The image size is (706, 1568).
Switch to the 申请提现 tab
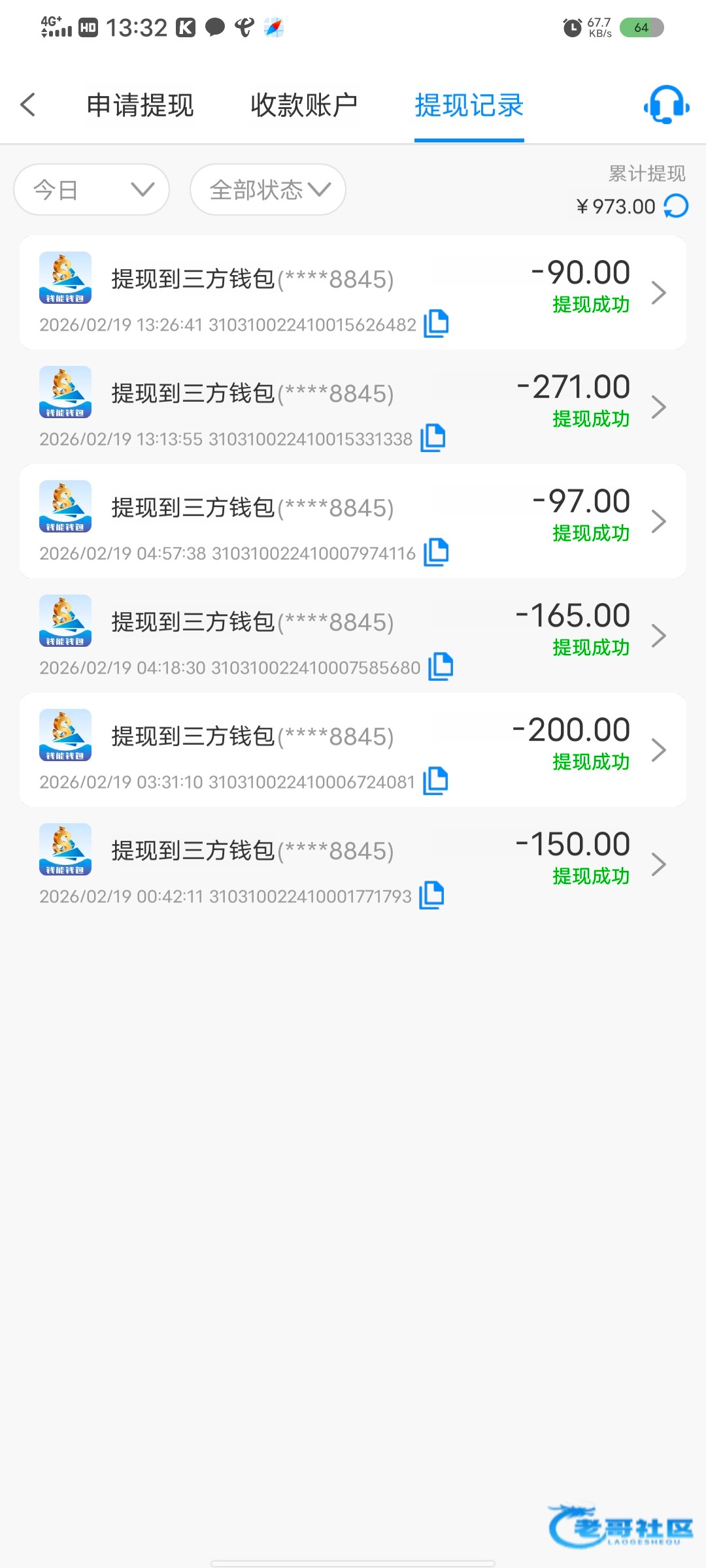click(140, 105)
